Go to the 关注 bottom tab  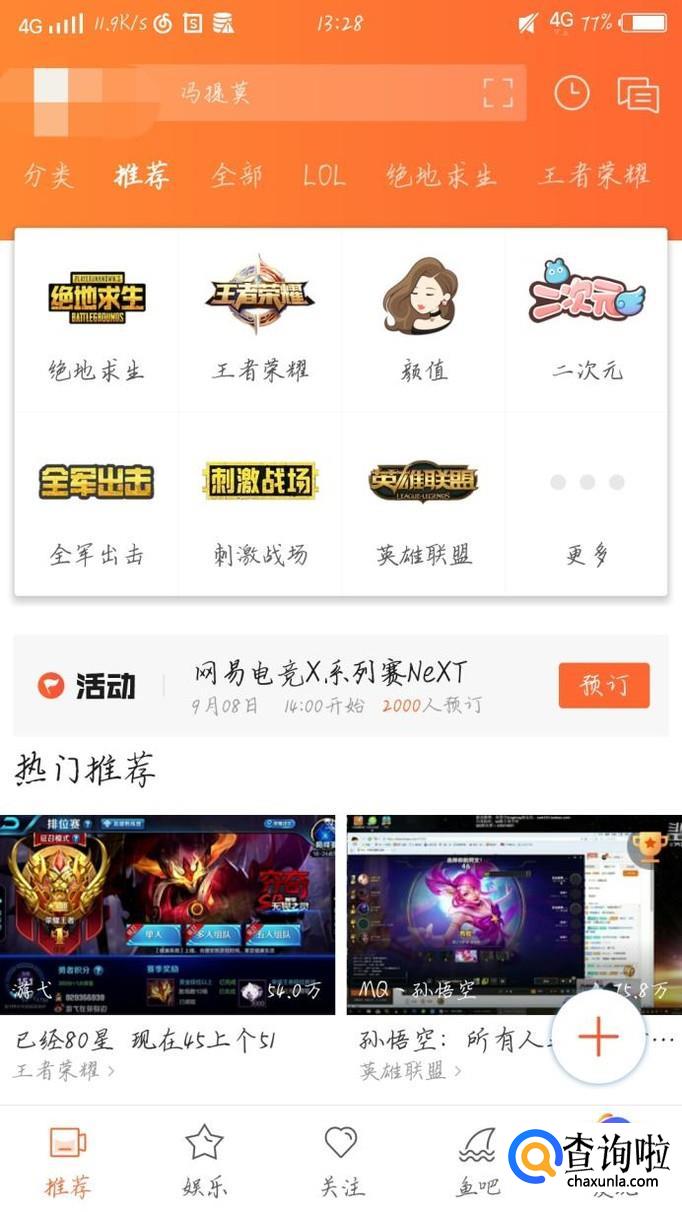[x=341, y=1160]
